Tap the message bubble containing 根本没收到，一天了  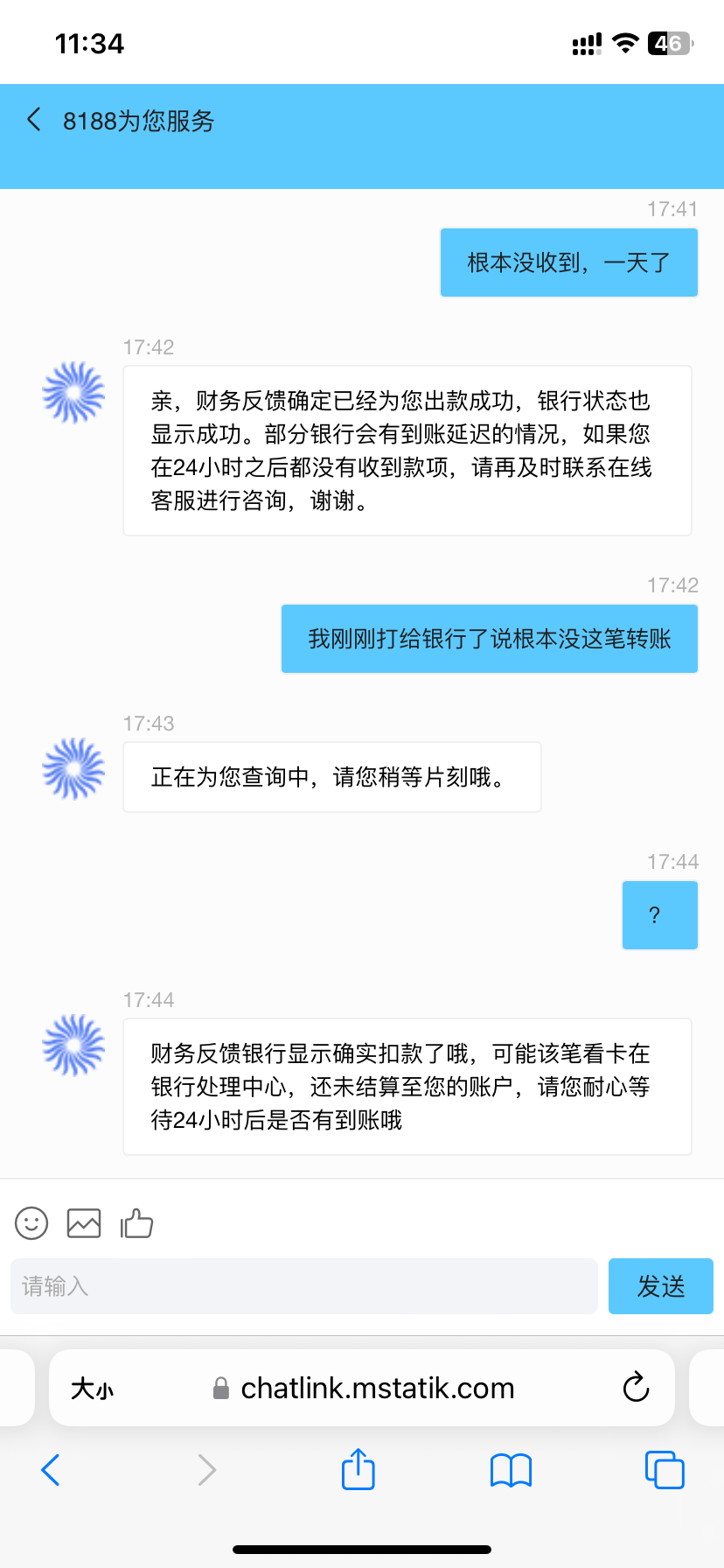(568, 262)
